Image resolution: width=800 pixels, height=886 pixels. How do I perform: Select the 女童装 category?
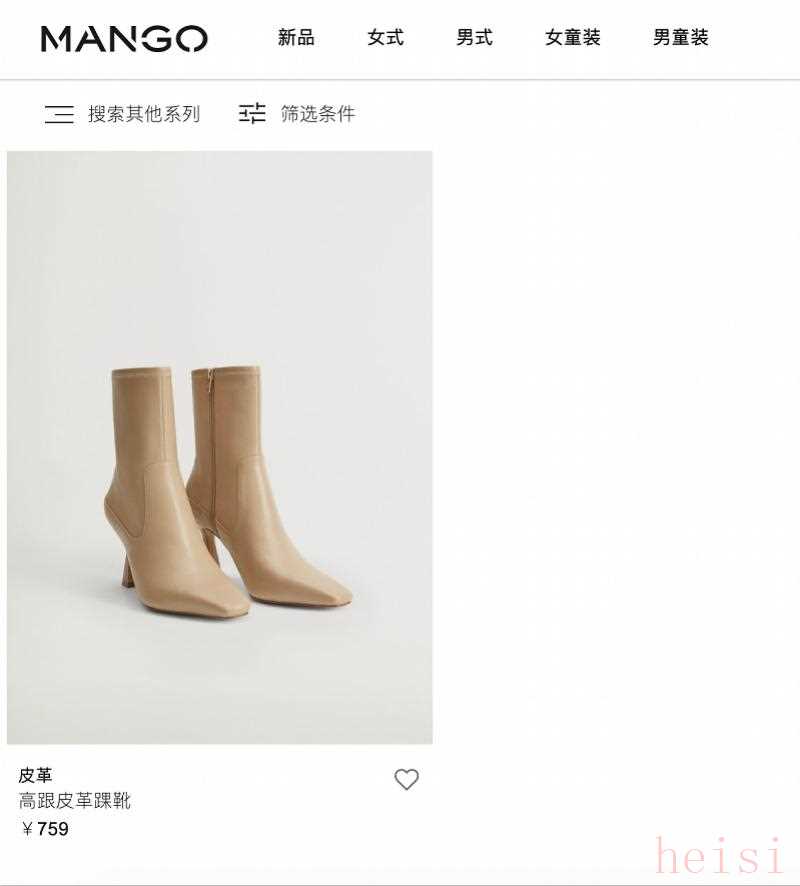point(572,38)
